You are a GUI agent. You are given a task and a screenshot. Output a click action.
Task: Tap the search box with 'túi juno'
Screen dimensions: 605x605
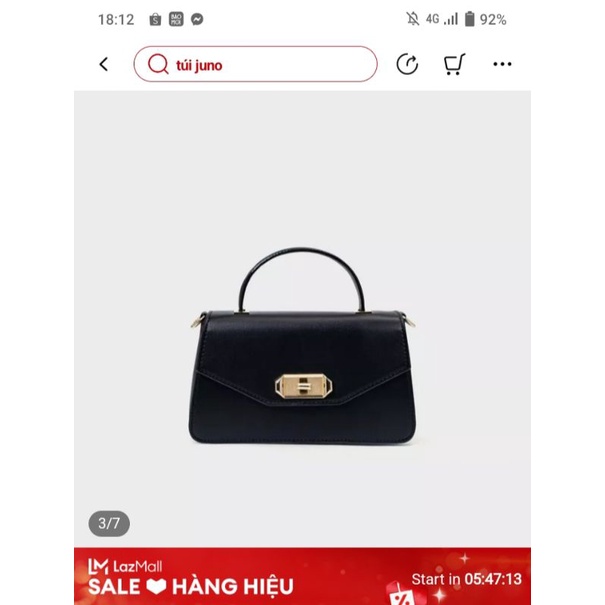click(256, 65)
